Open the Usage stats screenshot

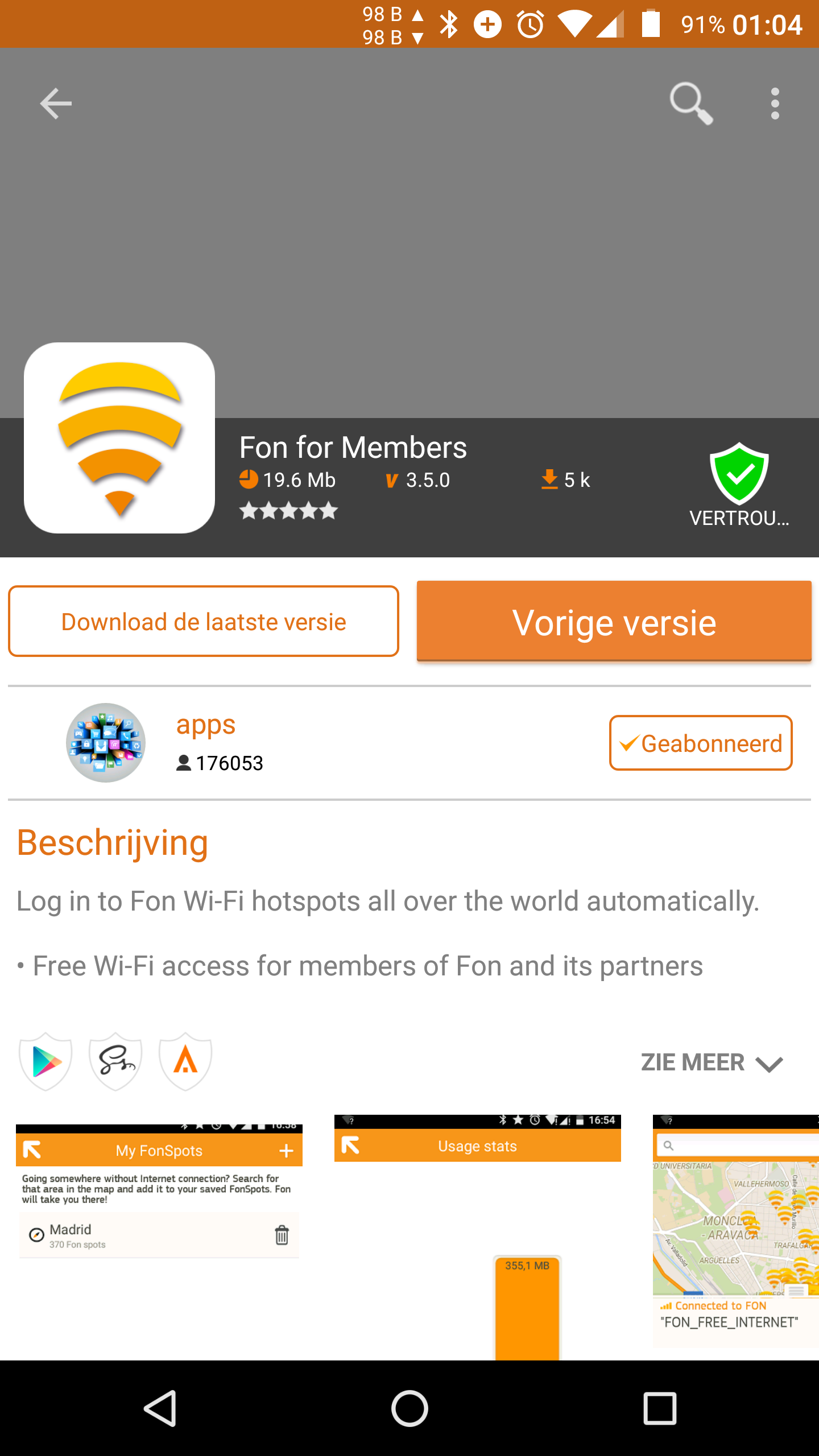[477, 1237]
